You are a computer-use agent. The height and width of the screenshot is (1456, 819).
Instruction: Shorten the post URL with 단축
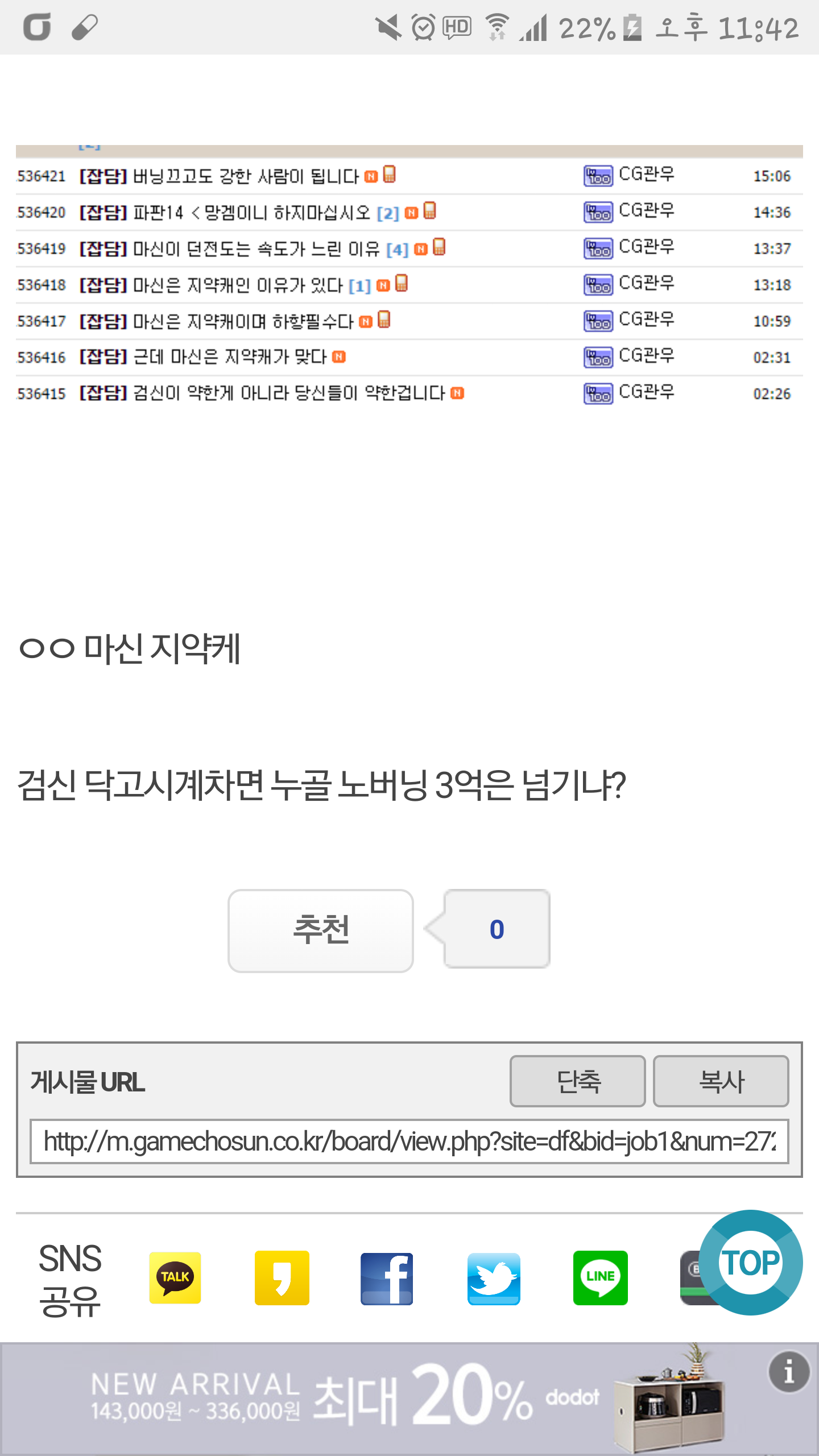(x=577, y=1081)
